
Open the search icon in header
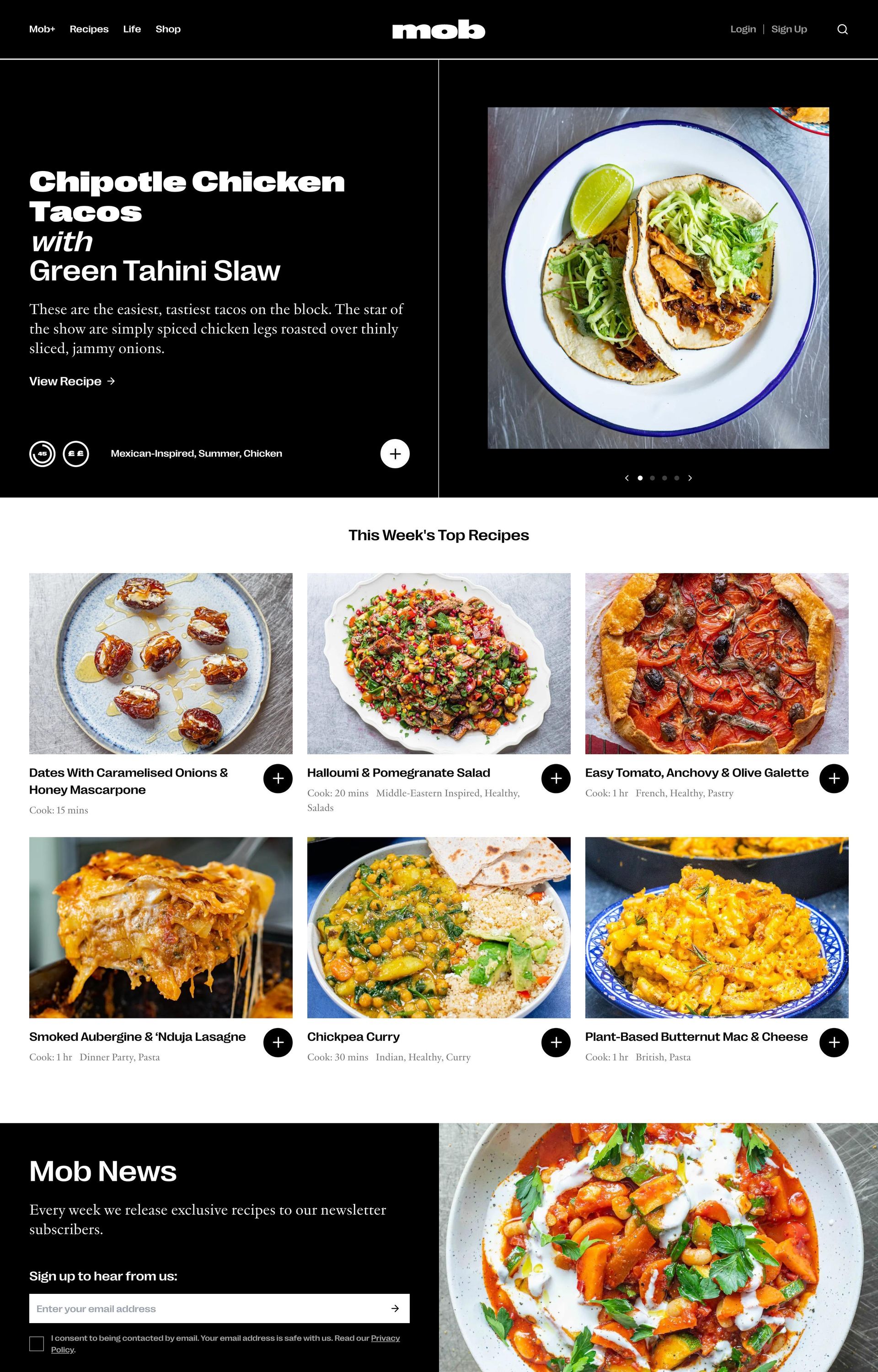(842, 29)
